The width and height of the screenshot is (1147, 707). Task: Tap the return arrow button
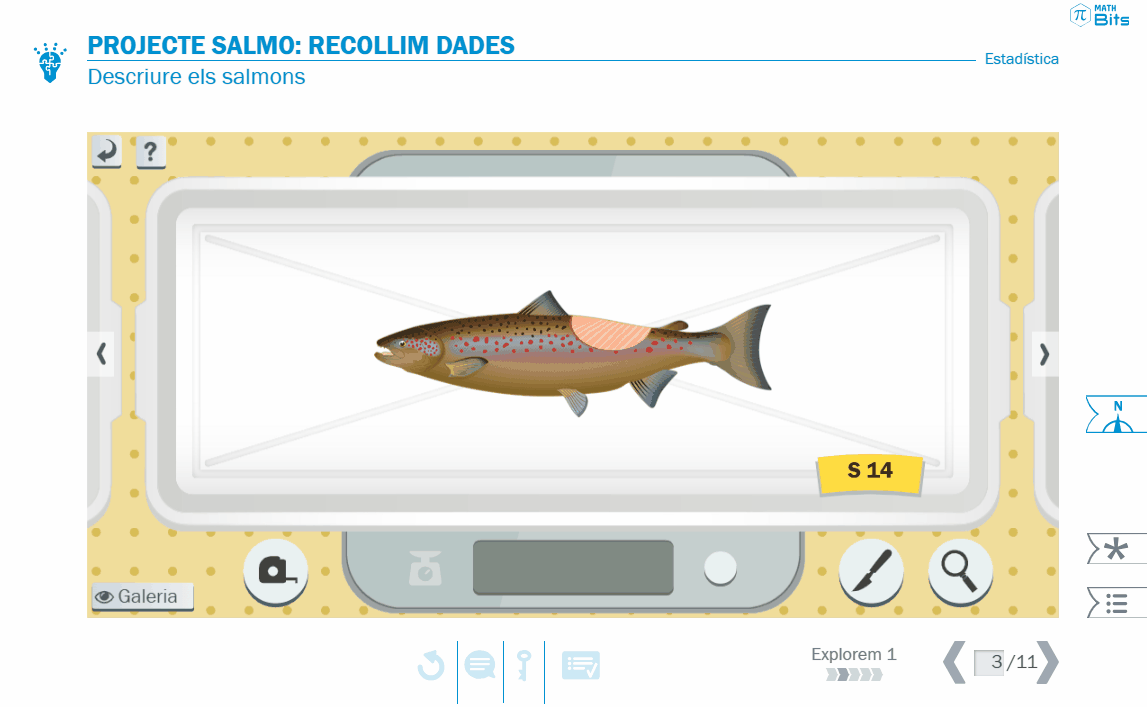click(107, 152)
